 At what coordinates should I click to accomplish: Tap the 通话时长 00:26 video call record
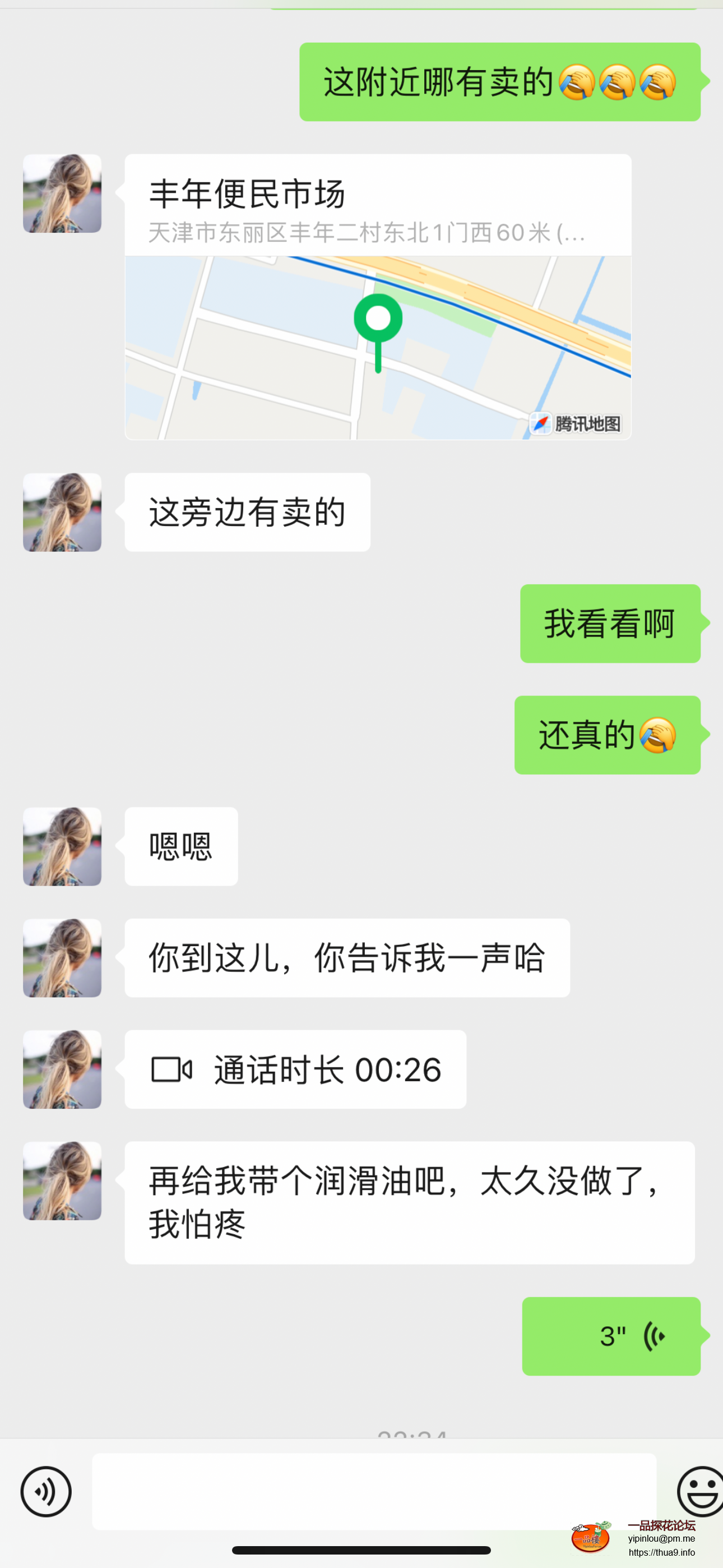pos(295,1069)
